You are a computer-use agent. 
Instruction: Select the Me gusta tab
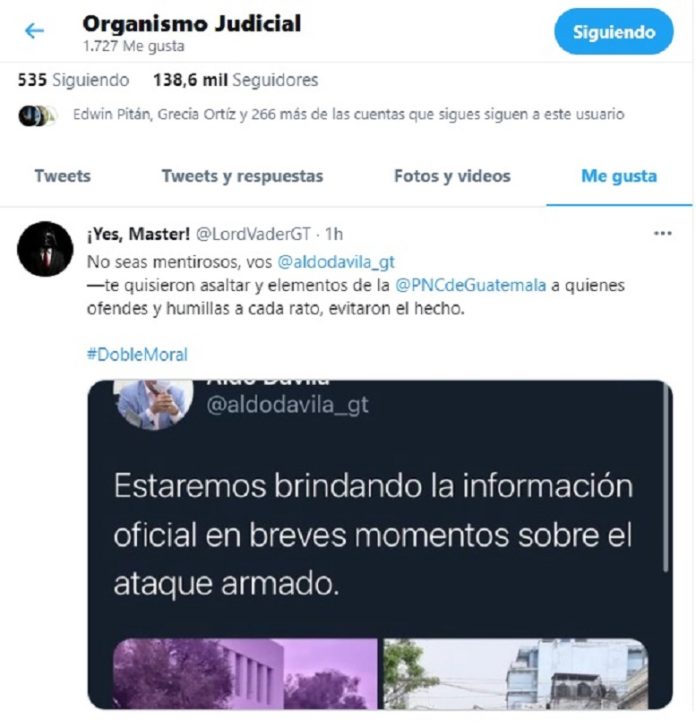click(619, 176)
